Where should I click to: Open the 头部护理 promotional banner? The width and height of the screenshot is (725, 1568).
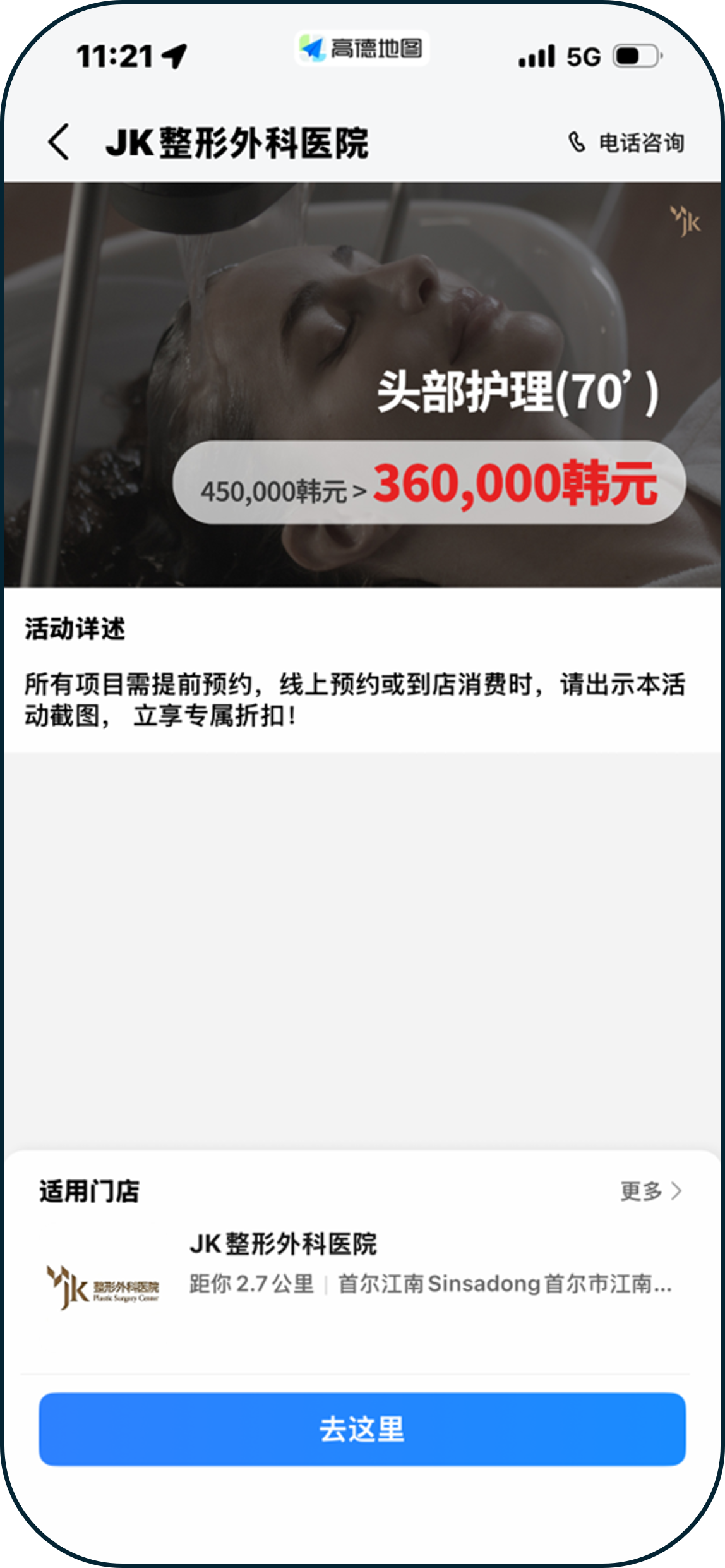pyautogui.click(x=362, y=384)
